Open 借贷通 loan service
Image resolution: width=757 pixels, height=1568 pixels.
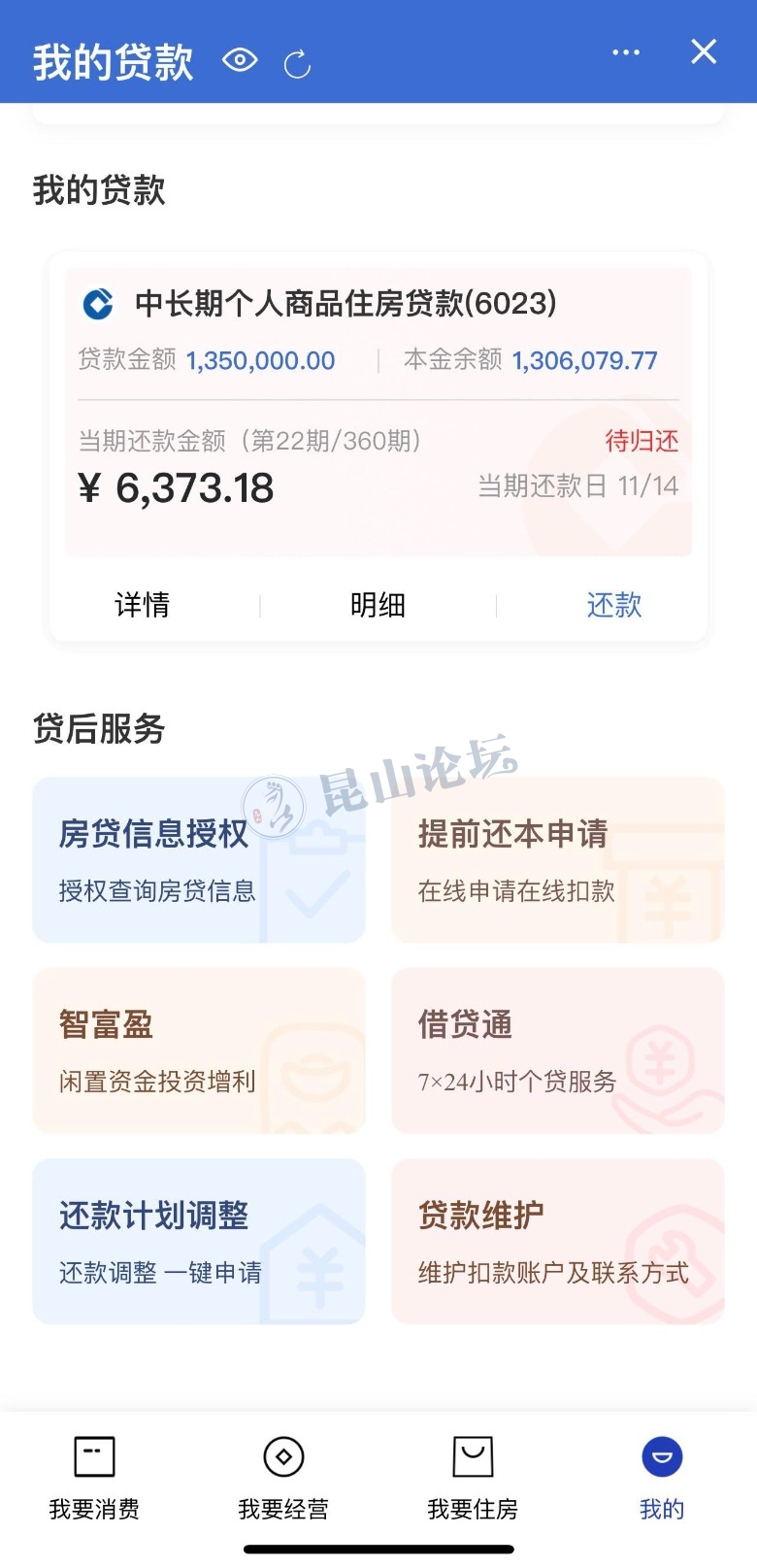click(558, 1051)
